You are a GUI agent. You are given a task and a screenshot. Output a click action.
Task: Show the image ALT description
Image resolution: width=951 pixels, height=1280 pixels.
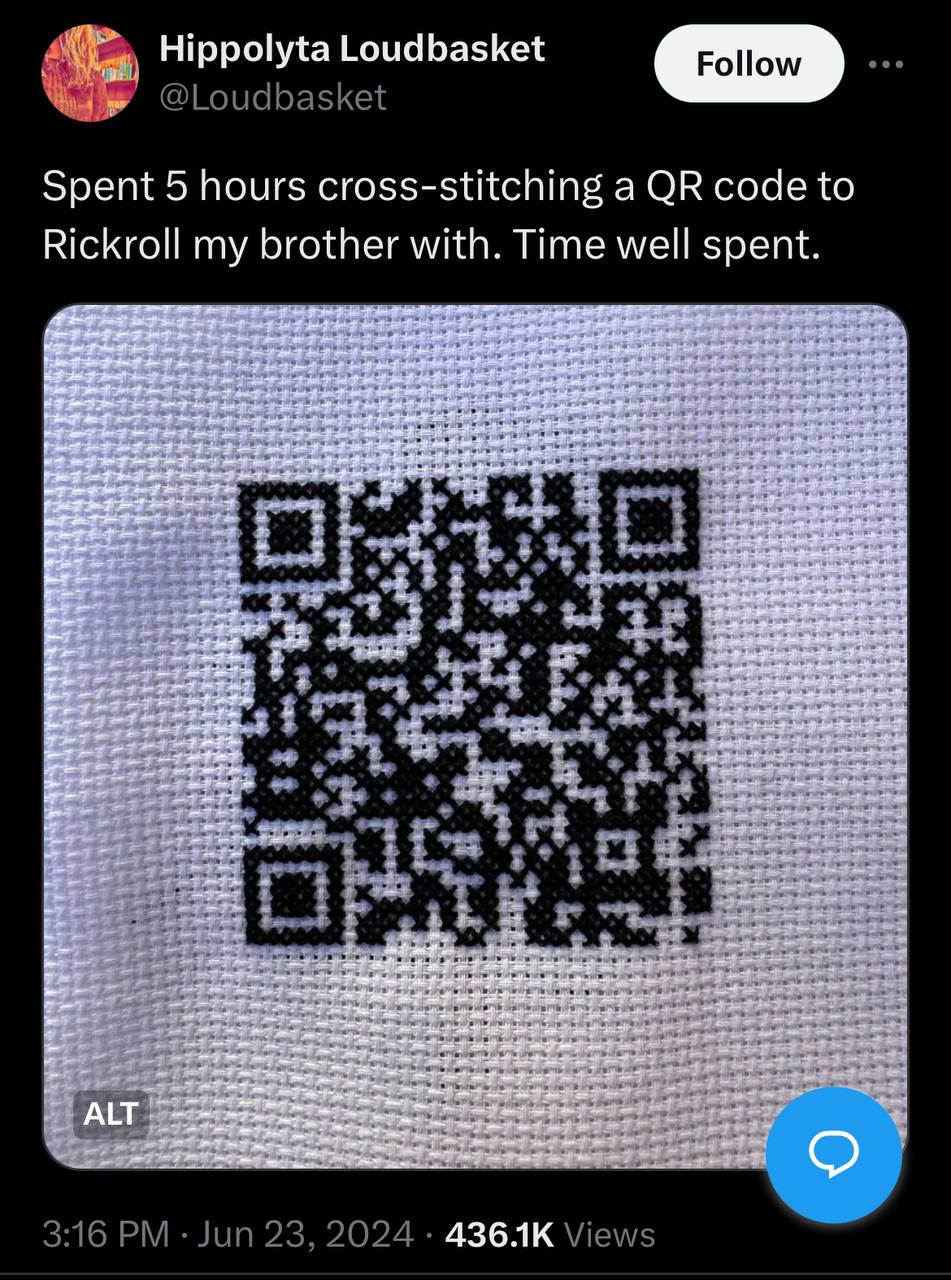(x=110, y=1113)
